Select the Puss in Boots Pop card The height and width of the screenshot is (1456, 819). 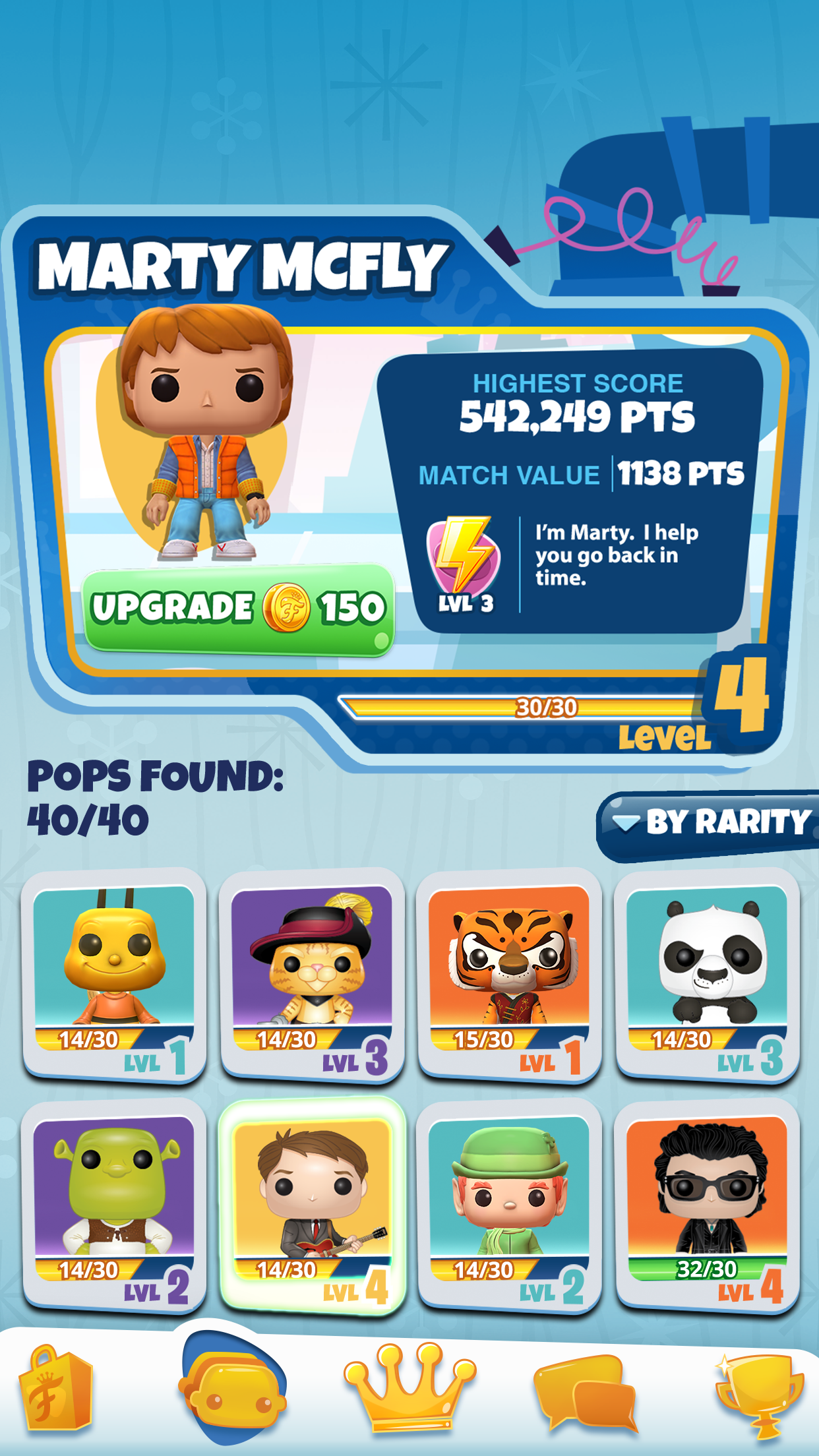tap(311, 975)
